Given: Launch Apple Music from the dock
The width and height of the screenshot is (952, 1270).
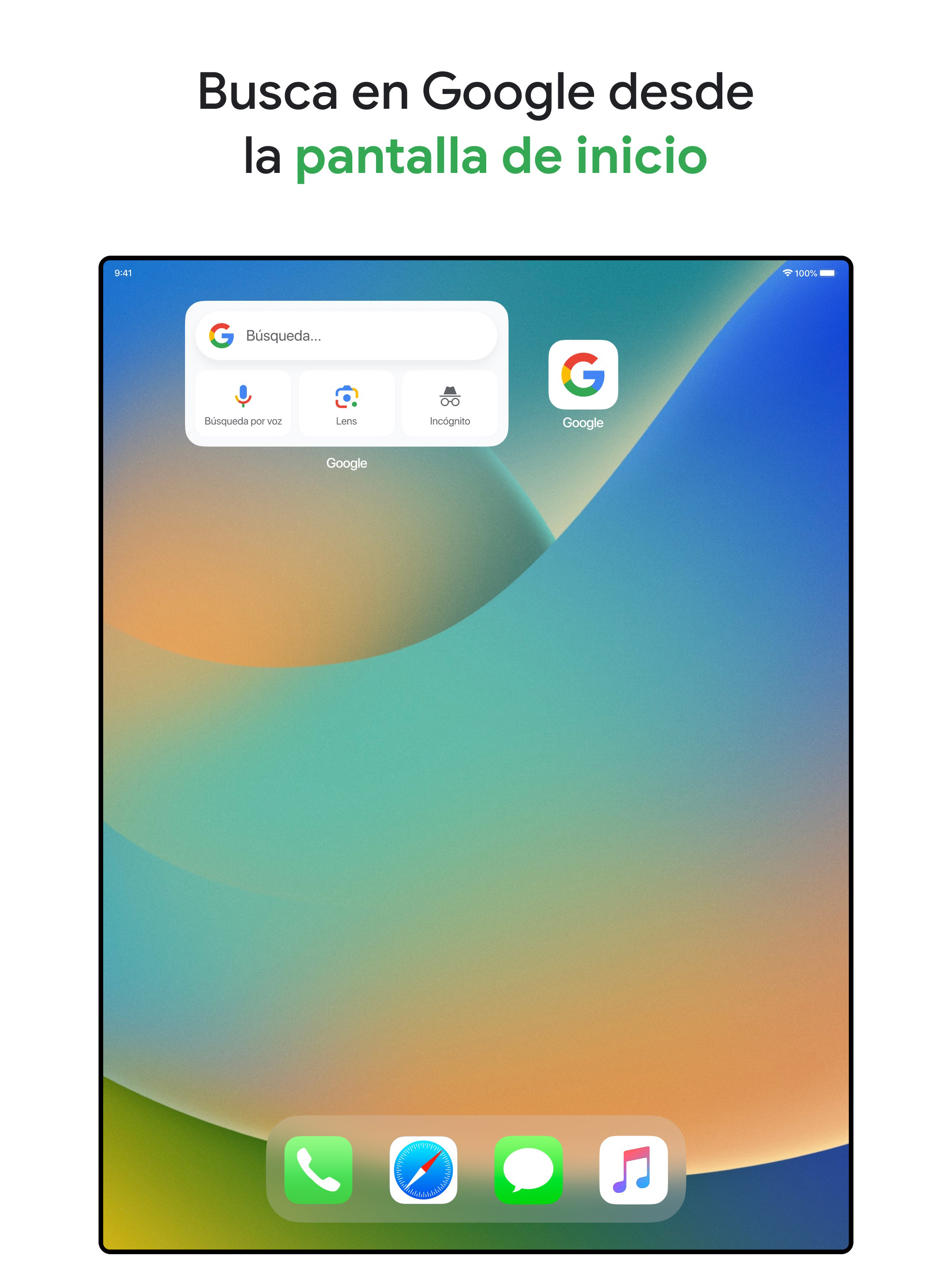Looking at the screenshot, I should click(634, 1169).
